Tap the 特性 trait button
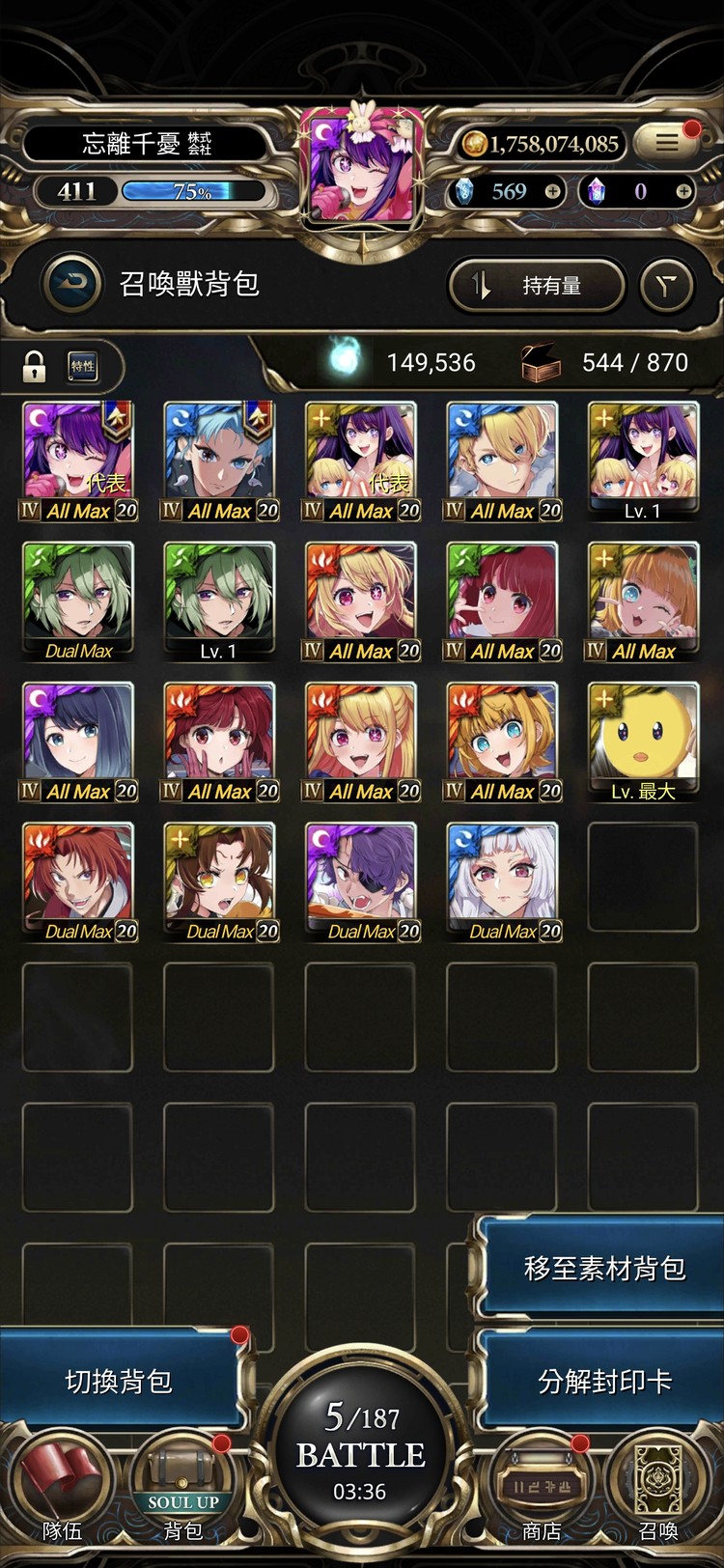Viewport: 724px width, 1568px height. tap(83, 366)
